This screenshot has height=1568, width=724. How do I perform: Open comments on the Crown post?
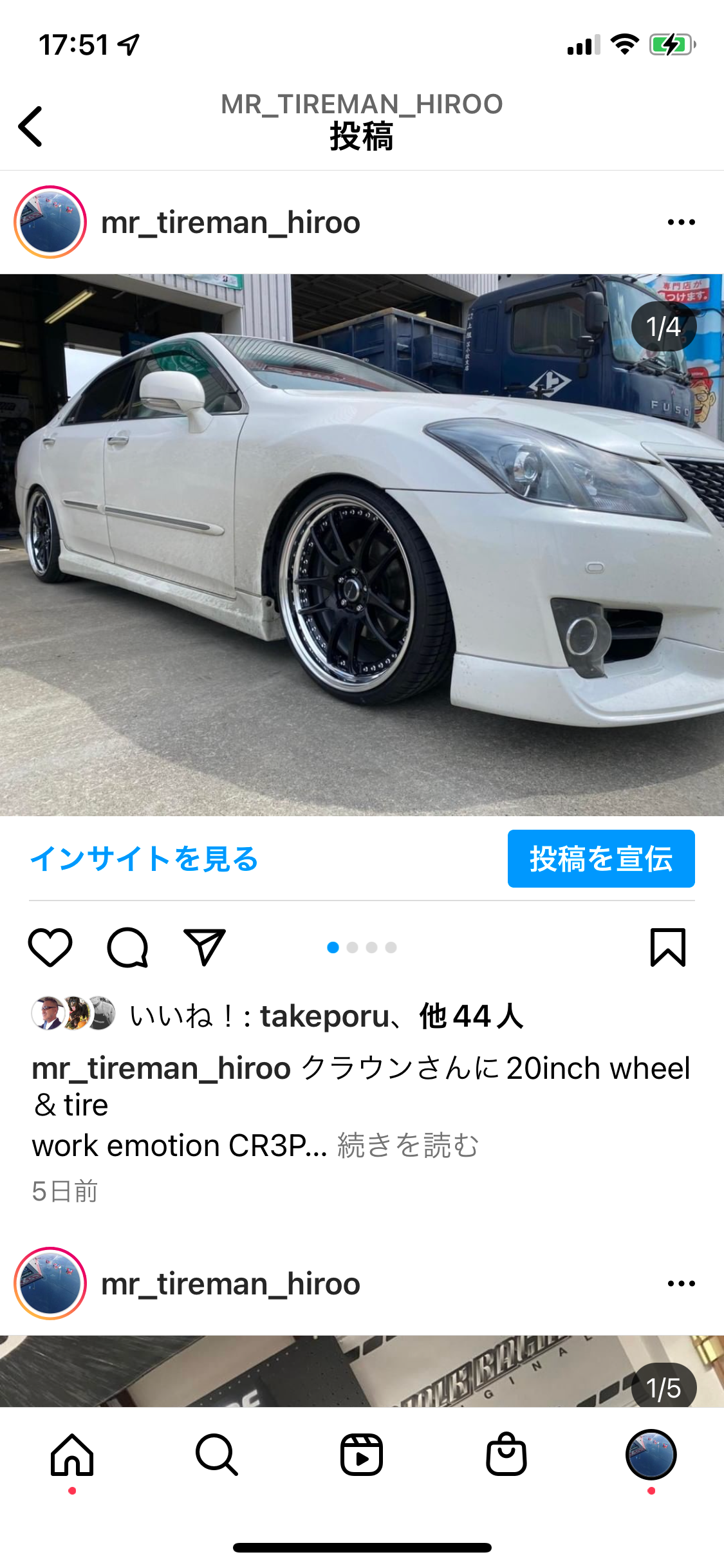[x=127, y=947]
